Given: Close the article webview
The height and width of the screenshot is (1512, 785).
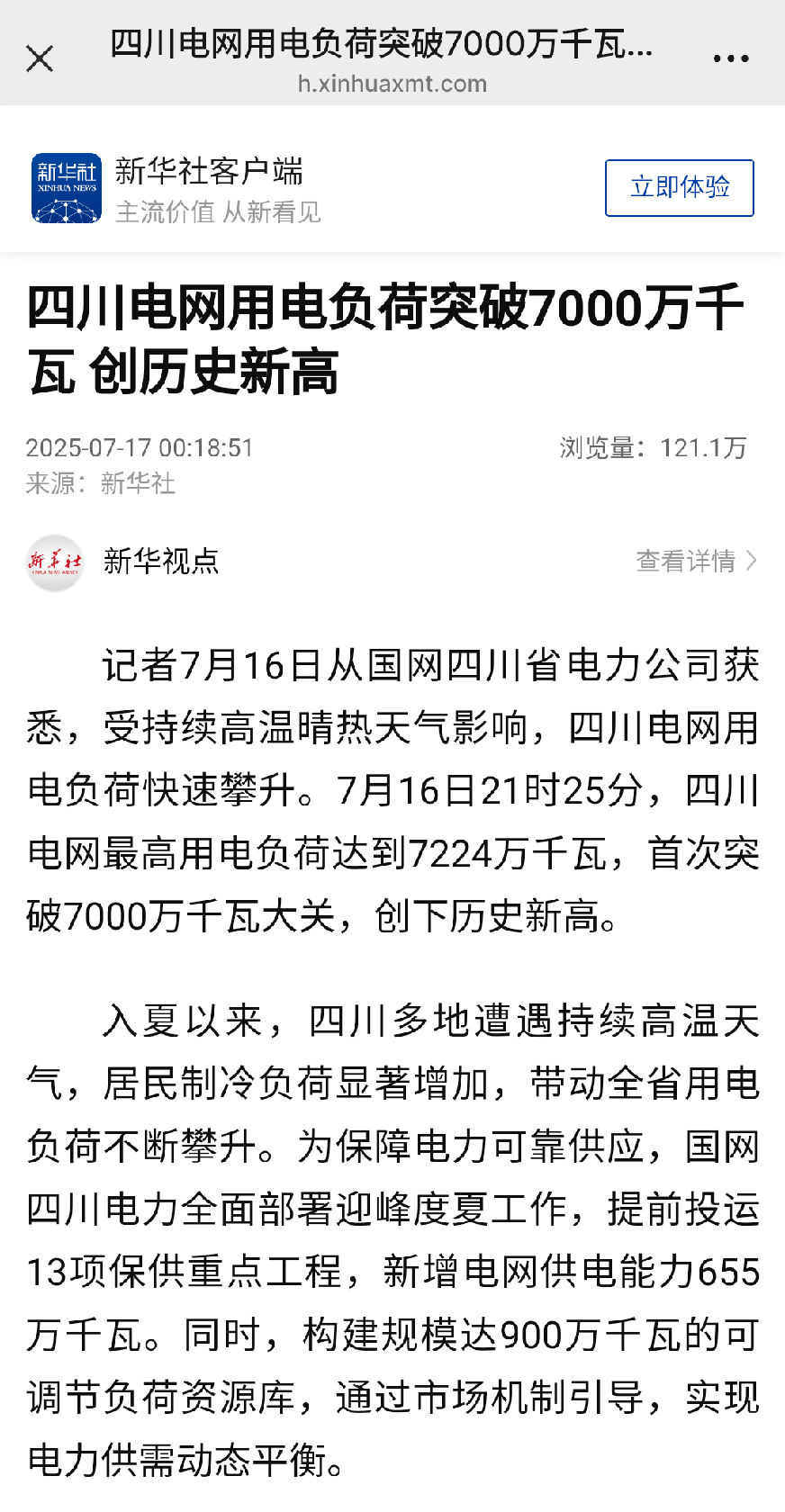Looking at the screenshot, I should point(40,58).
